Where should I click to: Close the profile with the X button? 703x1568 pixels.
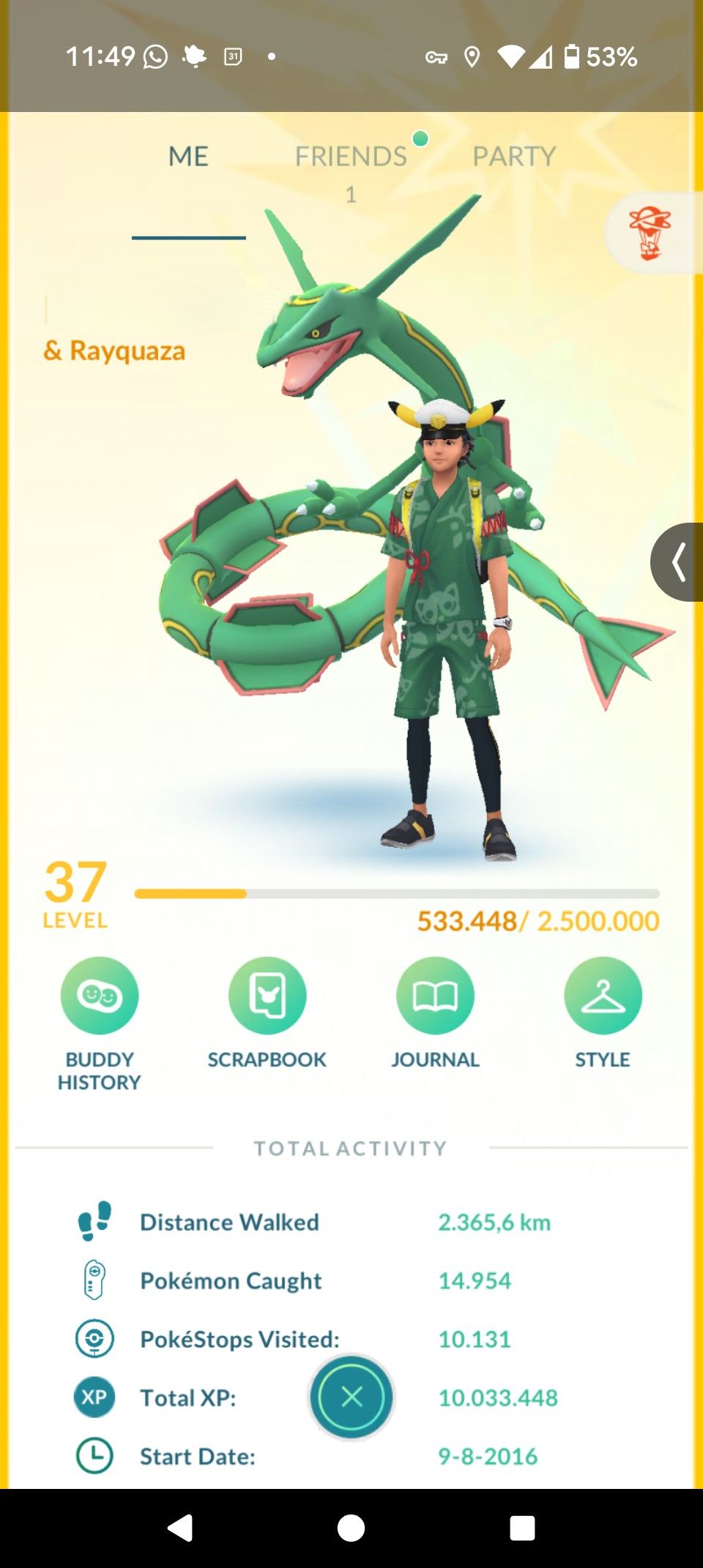[351, 1397]
